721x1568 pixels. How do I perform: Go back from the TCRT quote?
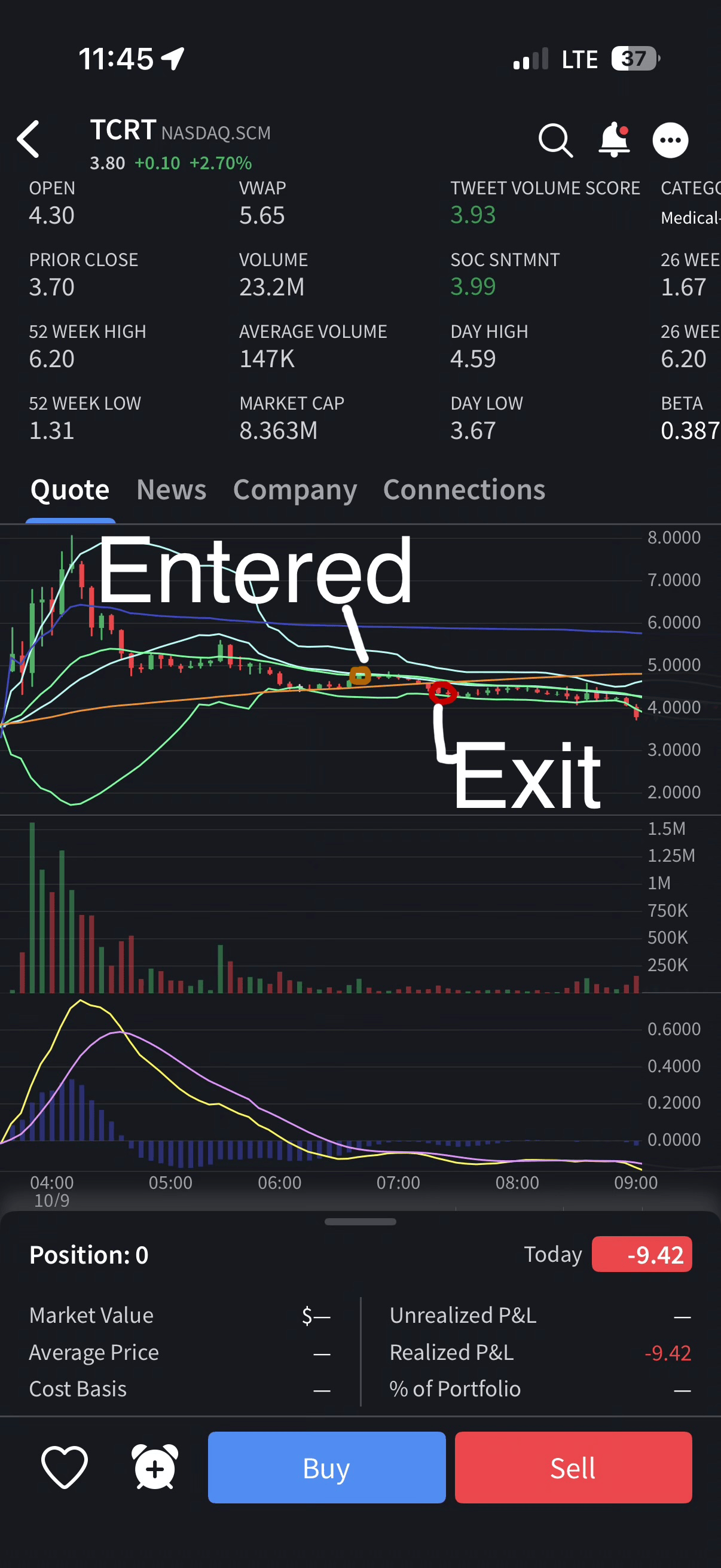29,139
